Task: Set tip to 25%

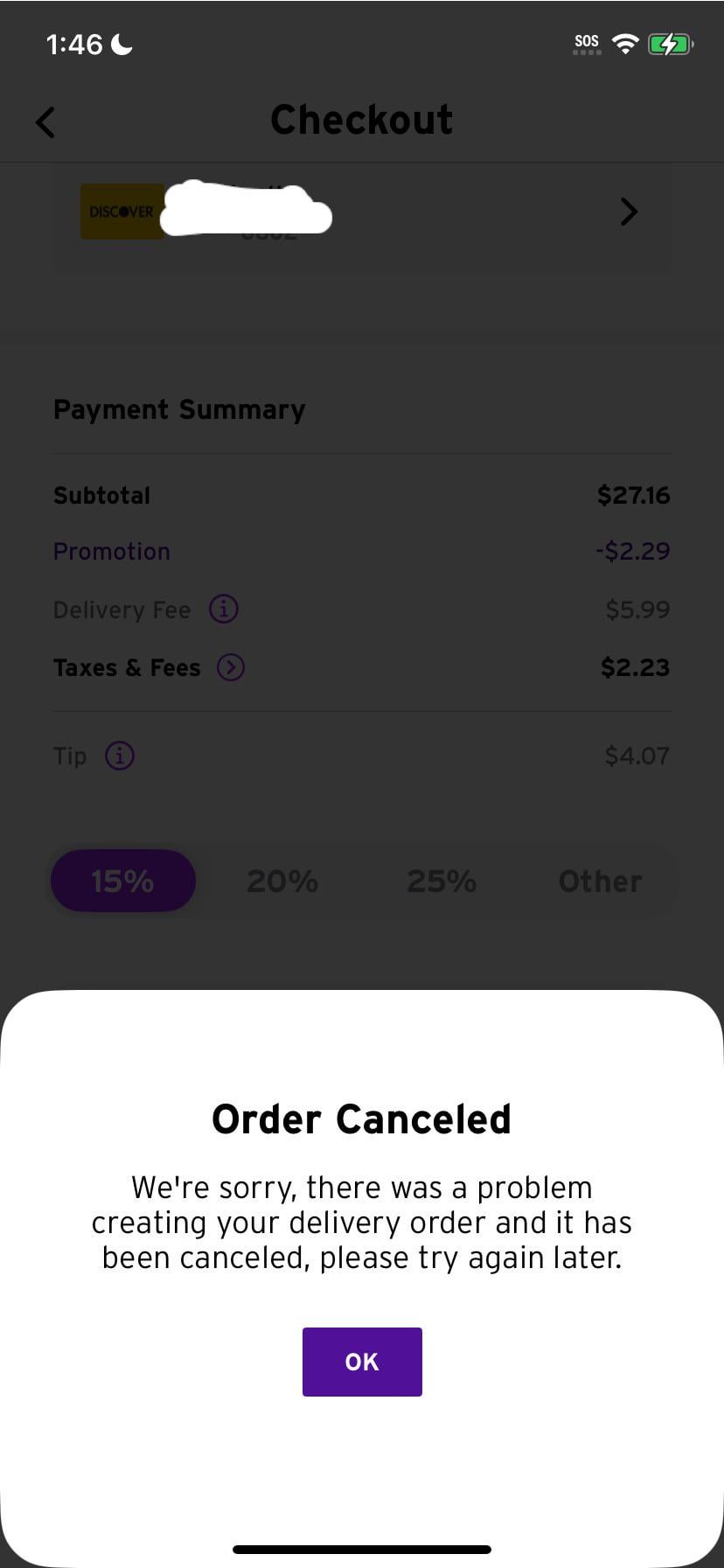Action: pyautogui.click(x=442, y=881)
